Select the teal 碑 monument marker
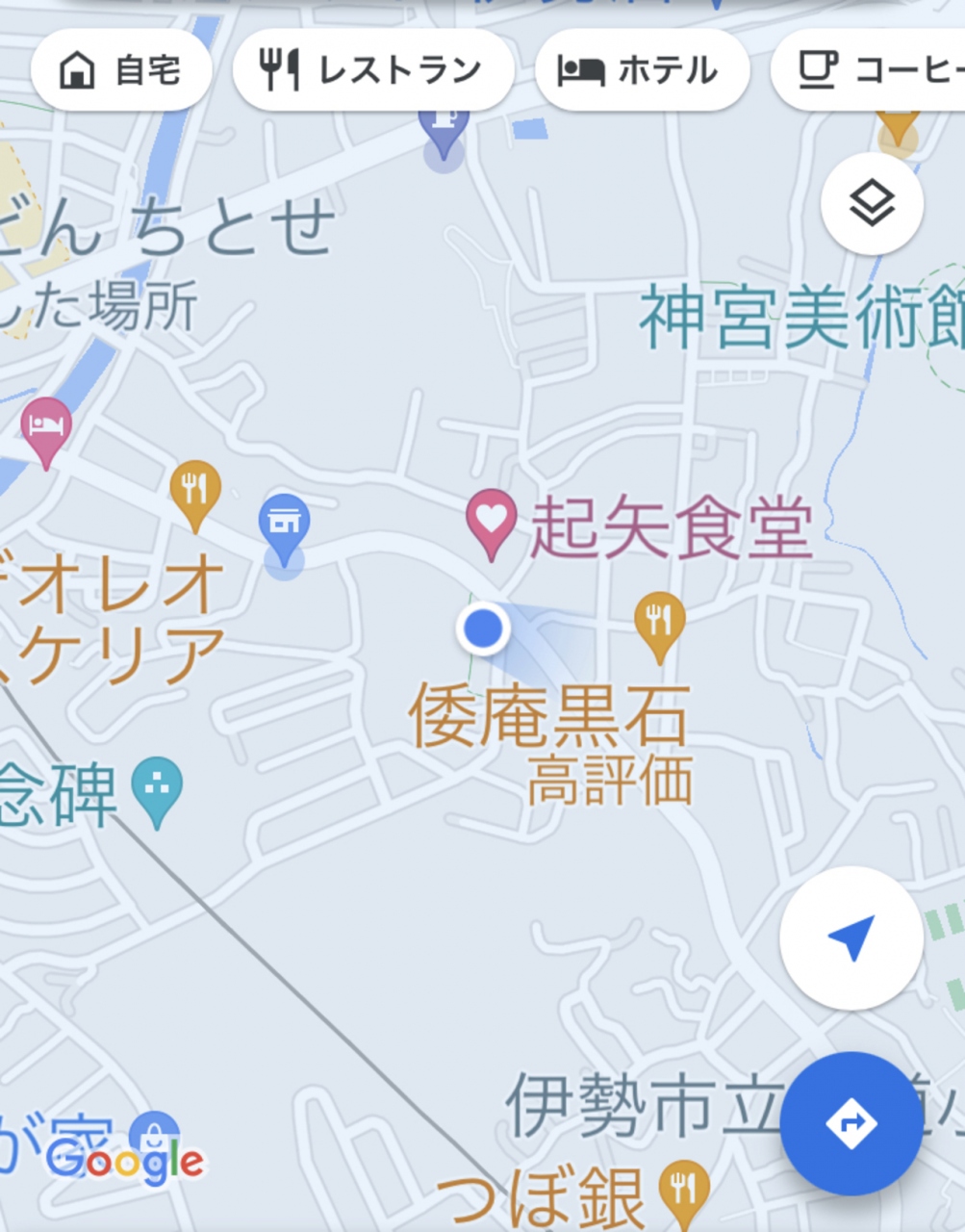This screenshot has height=1232, width=965. tap(157, 787)
